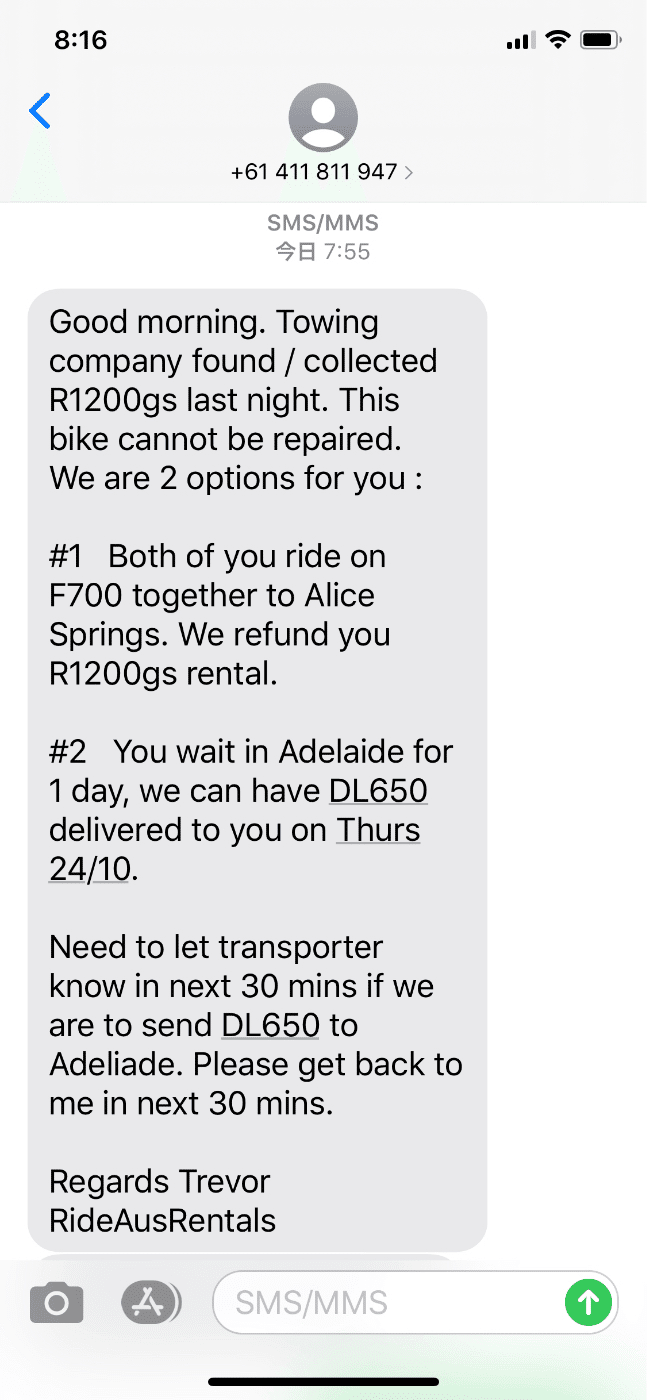Open the DL650 link before "to Adeliade"
The height and width of the screenshot is (1400, 647).
(270, 1025)
